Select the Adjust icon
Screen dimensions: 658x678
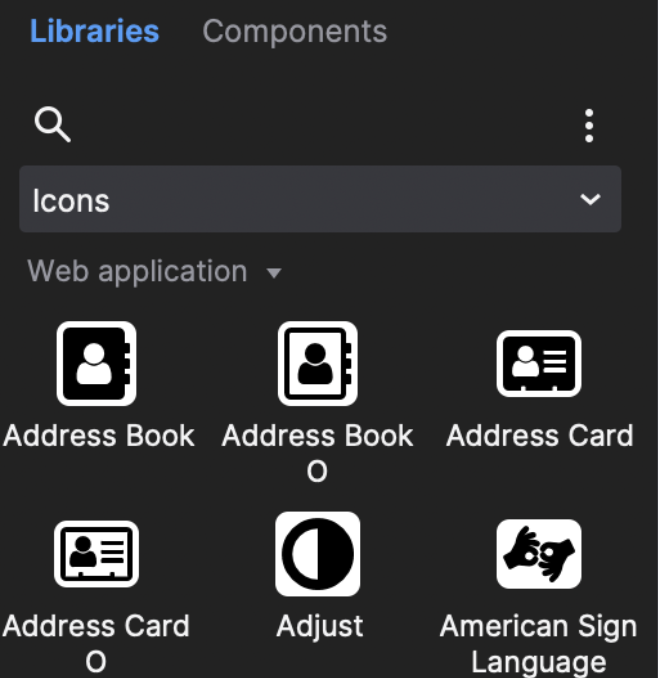(316, 553)
